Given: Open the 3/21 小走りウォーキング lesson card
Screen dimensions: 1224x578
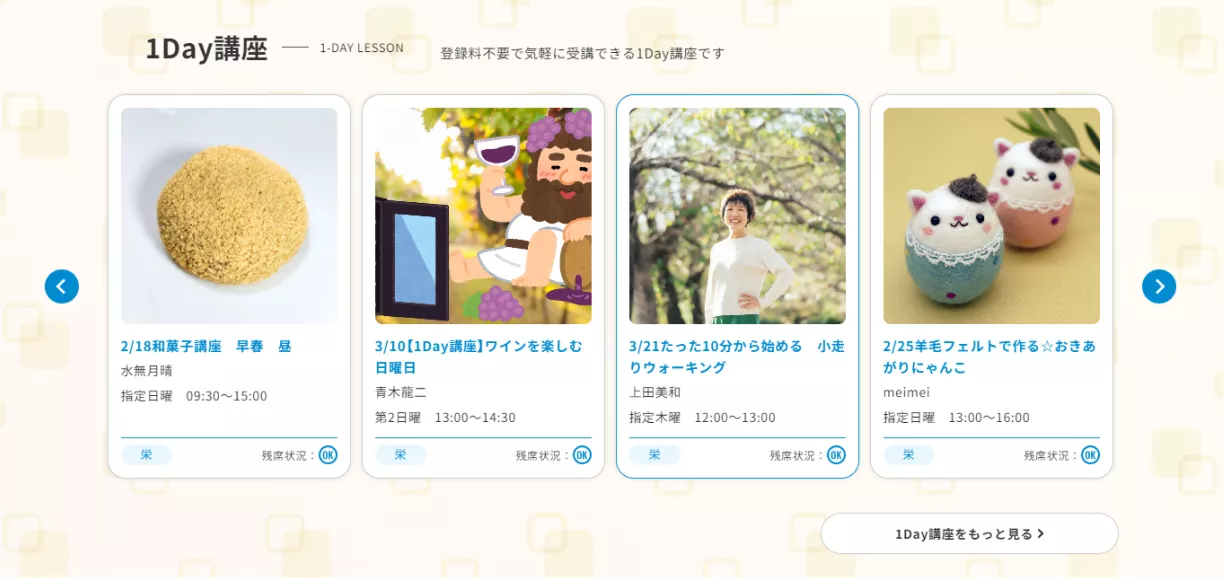Looking at the screenshot, I should 737,285.
